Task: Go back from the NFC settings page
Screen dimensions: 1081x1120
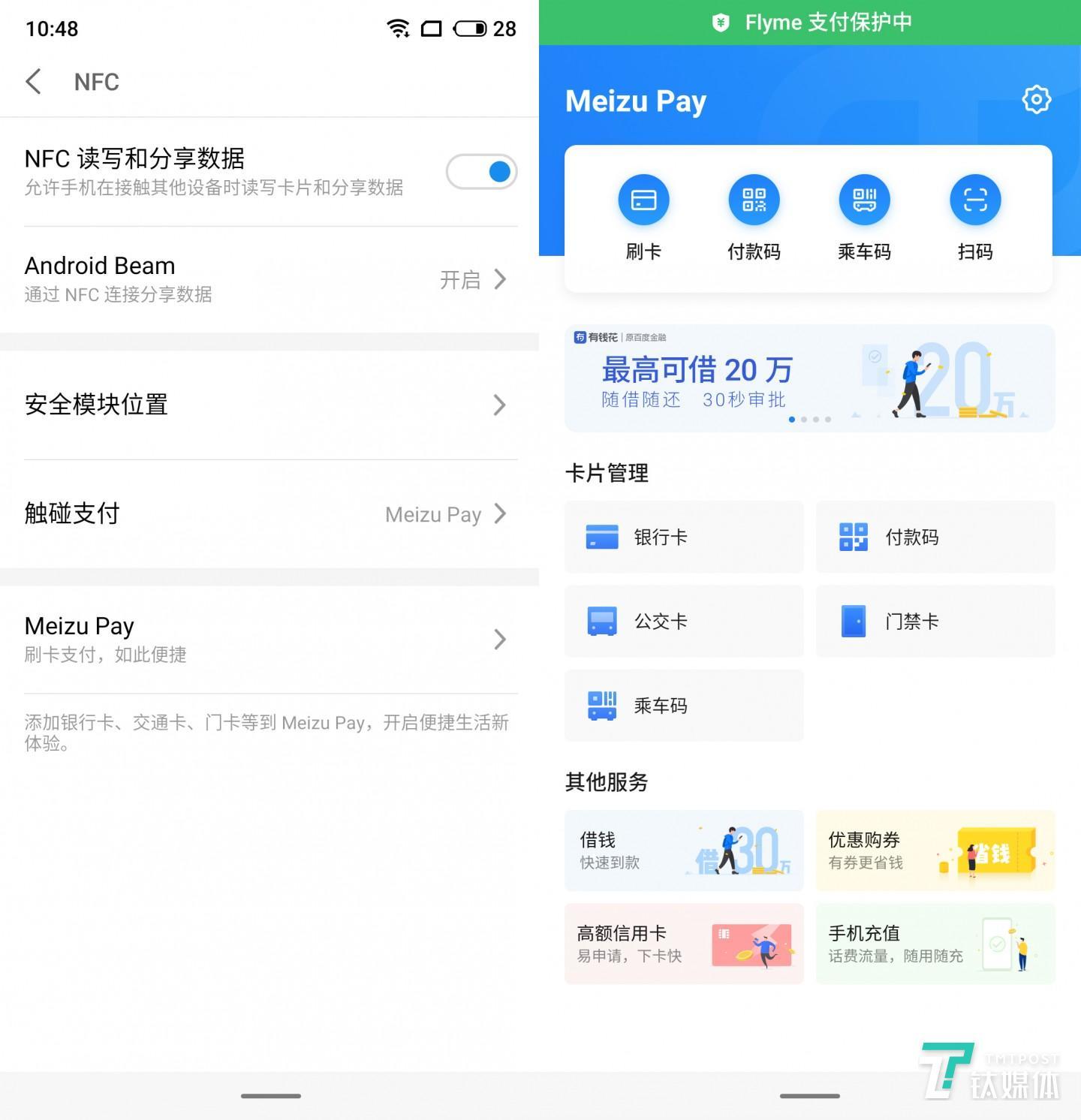Action: tap(34, 82)
